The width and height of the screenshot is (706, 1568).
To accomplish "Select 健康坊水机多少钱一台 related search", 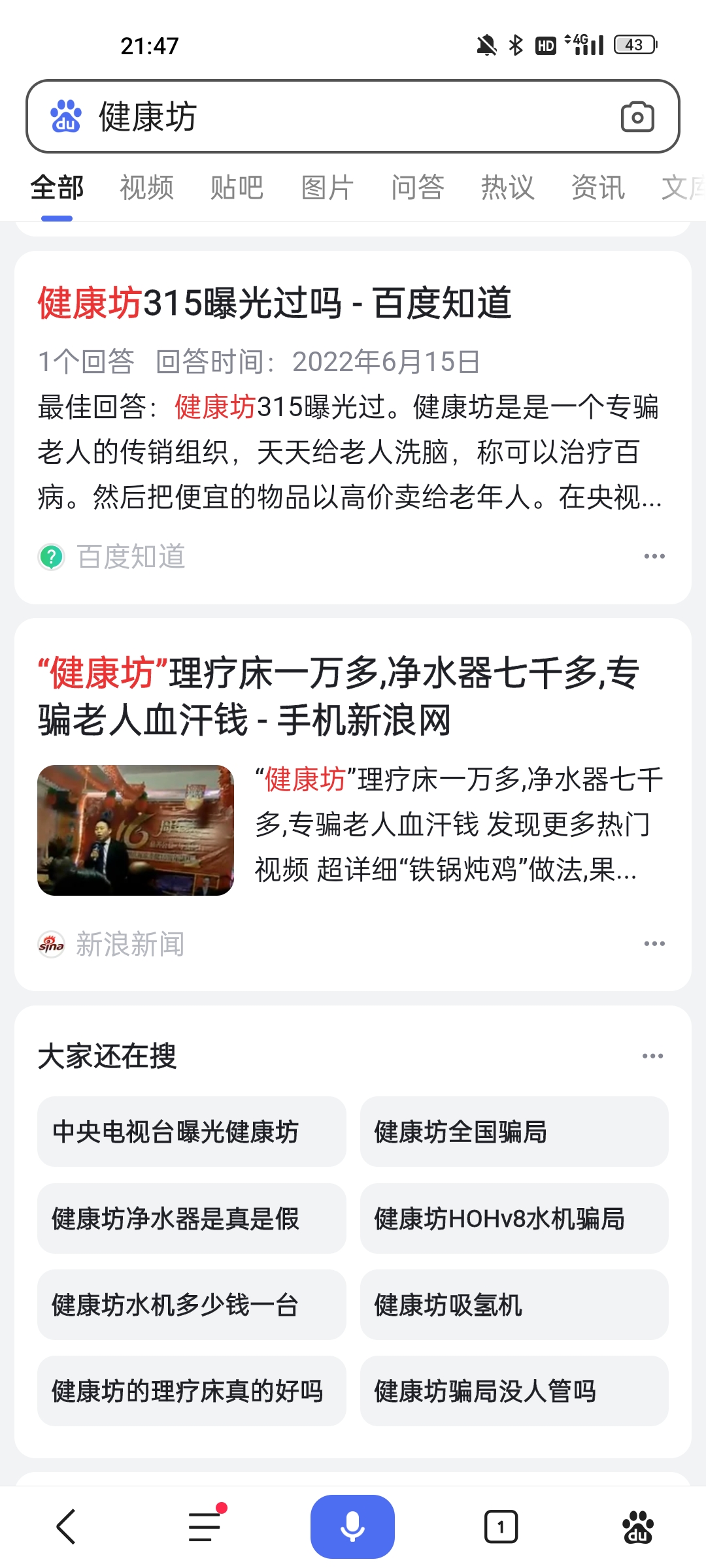I will point(192,1305).
